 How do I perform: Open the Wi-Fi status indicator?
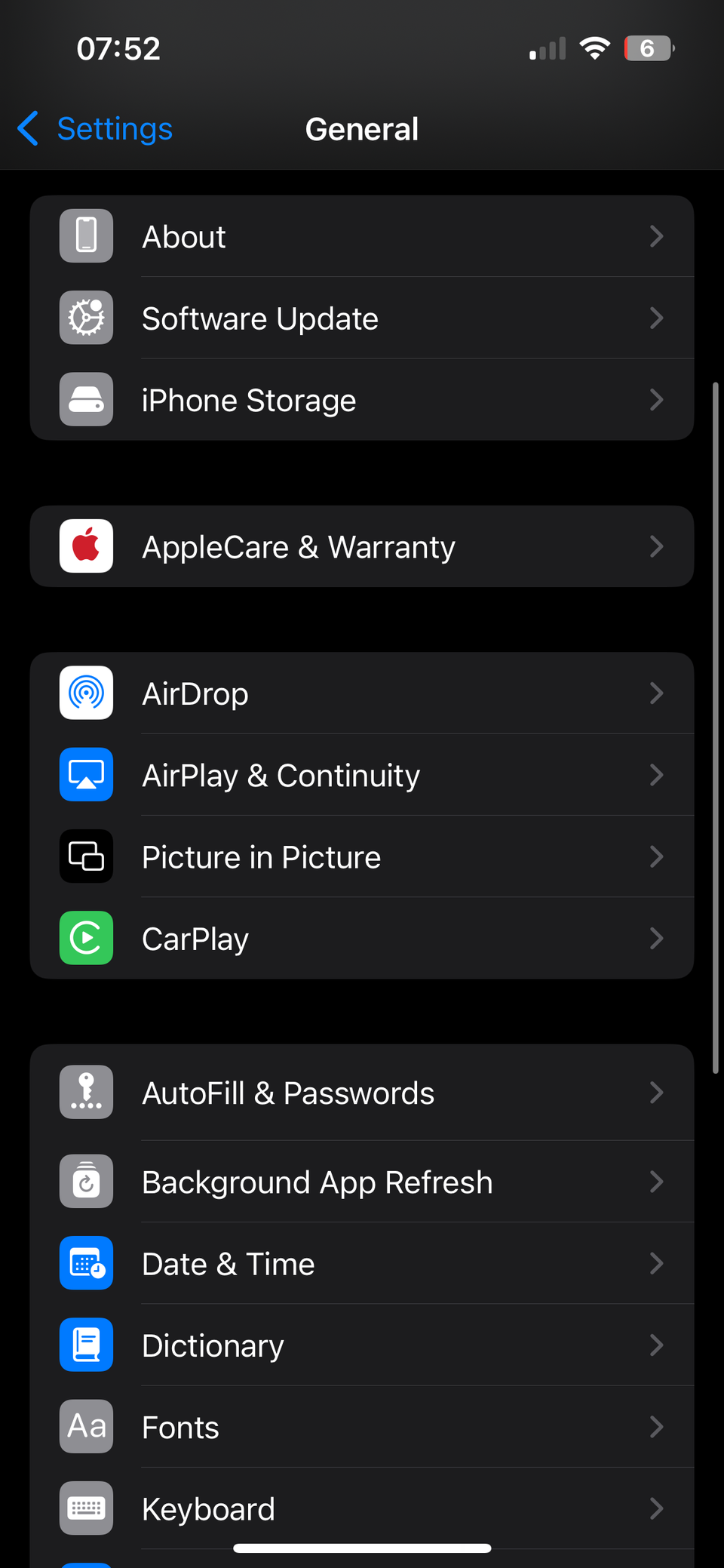(x=595, y=48)
